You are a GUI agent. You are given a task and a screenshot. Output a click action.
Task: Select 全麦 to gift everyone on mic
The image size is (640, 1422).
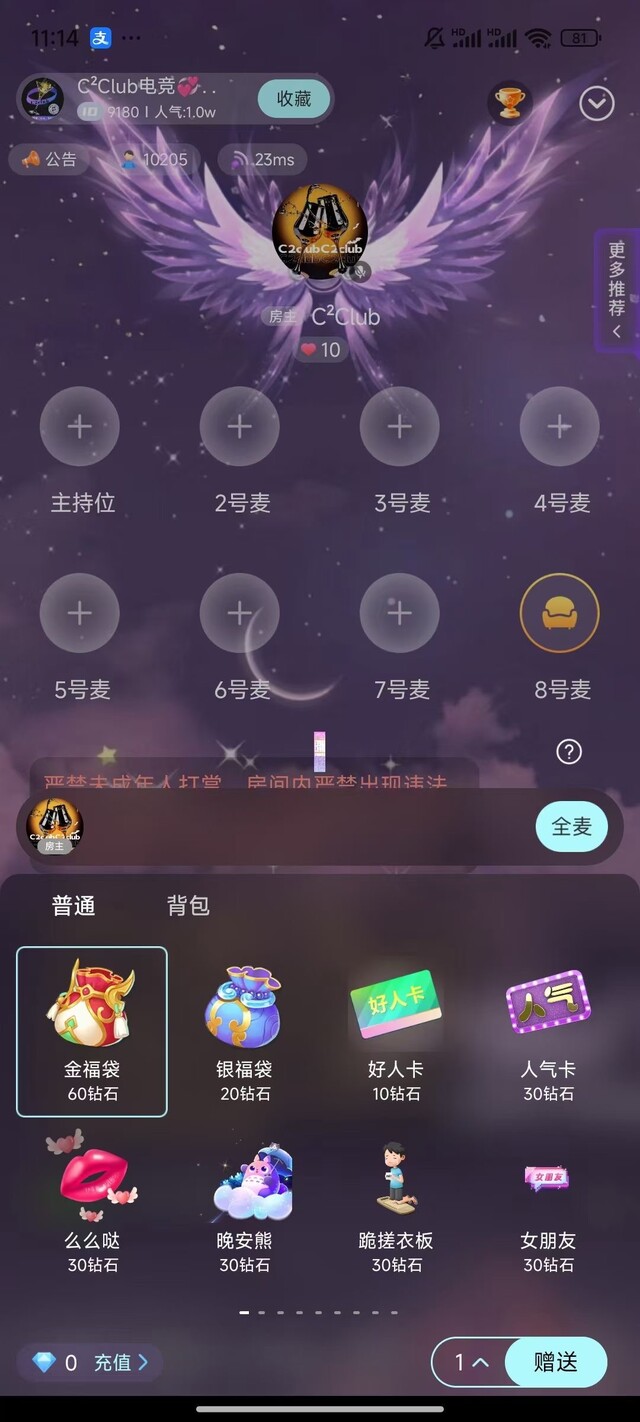tap(572, 826)
